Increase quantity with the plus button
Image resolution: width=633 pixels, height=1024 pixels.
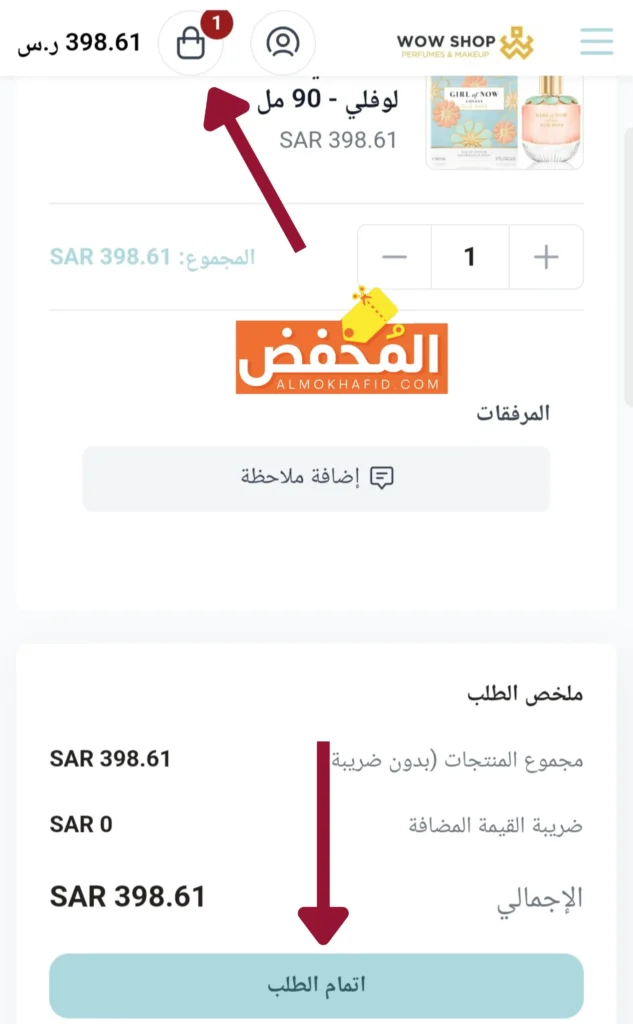(546, 257)
